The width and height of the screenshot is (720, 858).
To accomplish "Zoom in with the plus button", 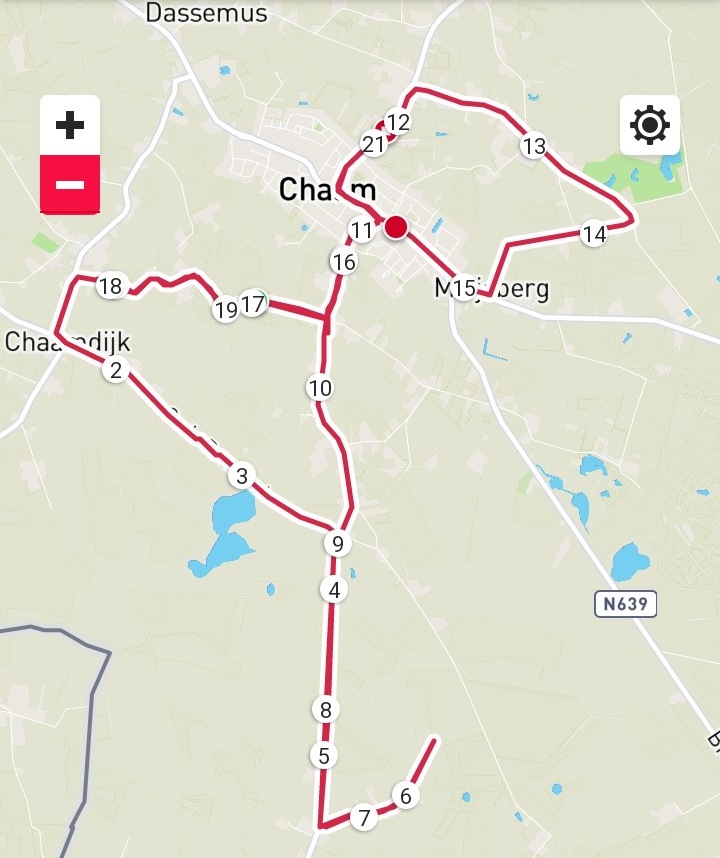I will (70, 126).
